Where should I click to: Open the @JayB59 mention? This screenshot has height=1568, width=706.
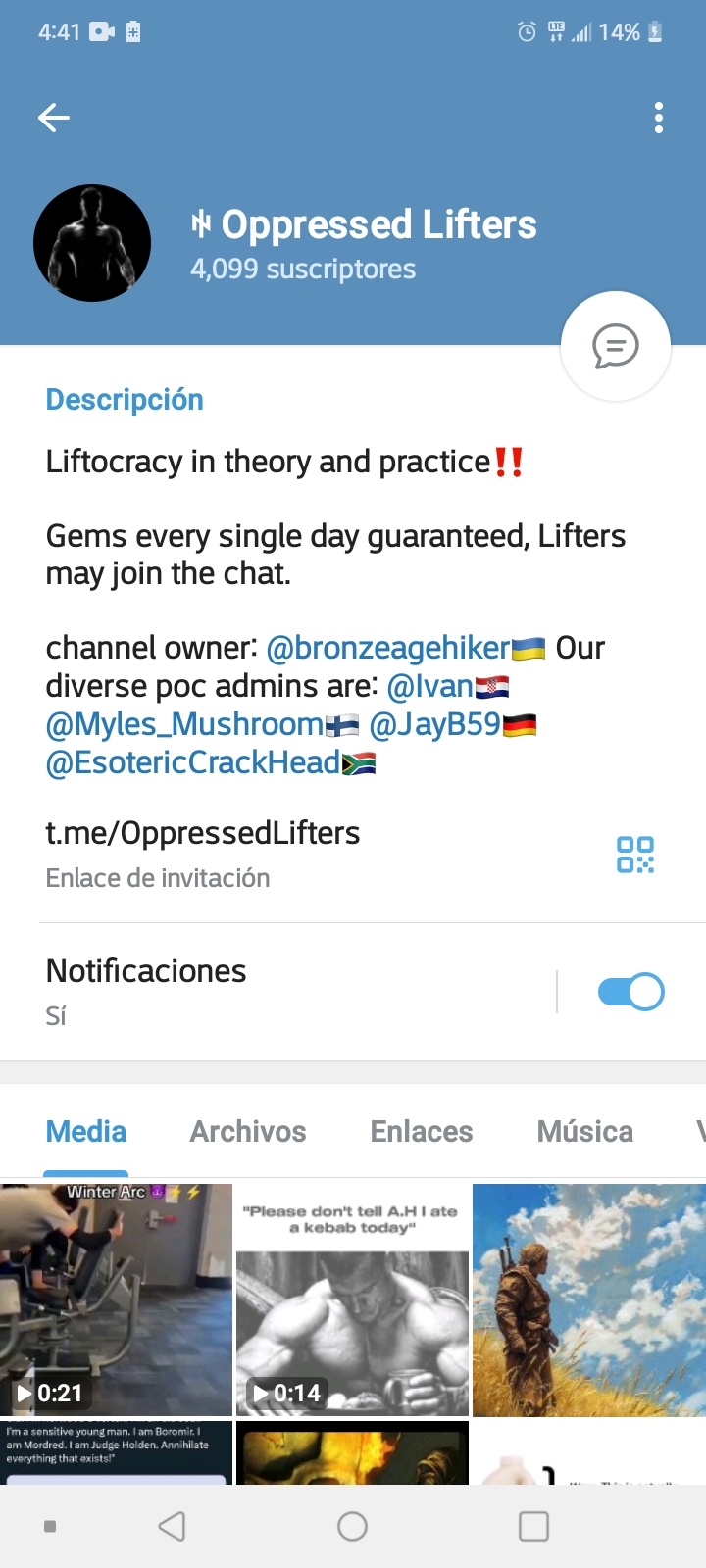coord(435,724)
